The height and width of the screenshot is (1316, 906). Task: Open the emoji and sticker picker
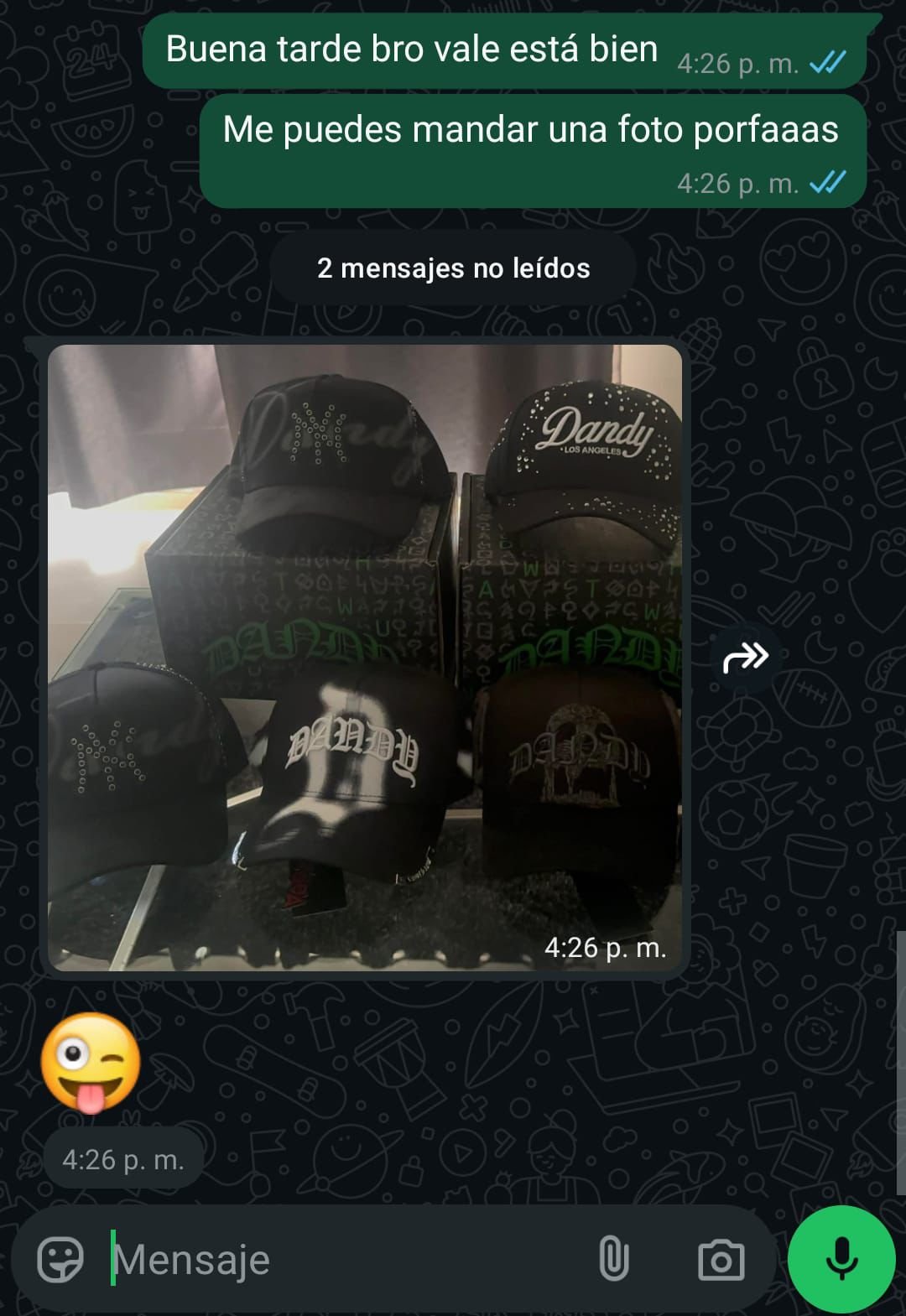[x=60, y=1259]
